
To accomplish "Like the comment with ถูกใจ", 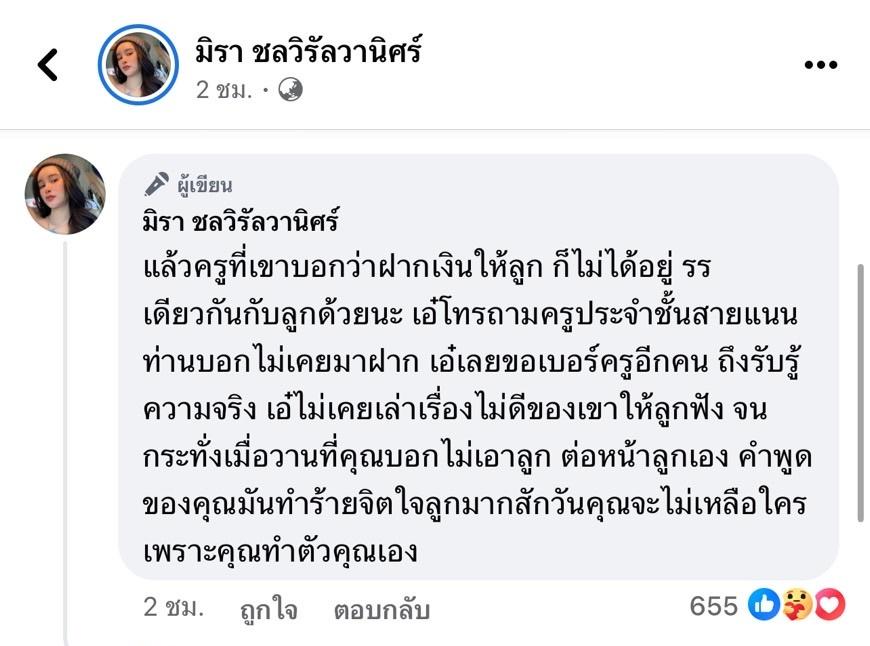I will (268, 609).
